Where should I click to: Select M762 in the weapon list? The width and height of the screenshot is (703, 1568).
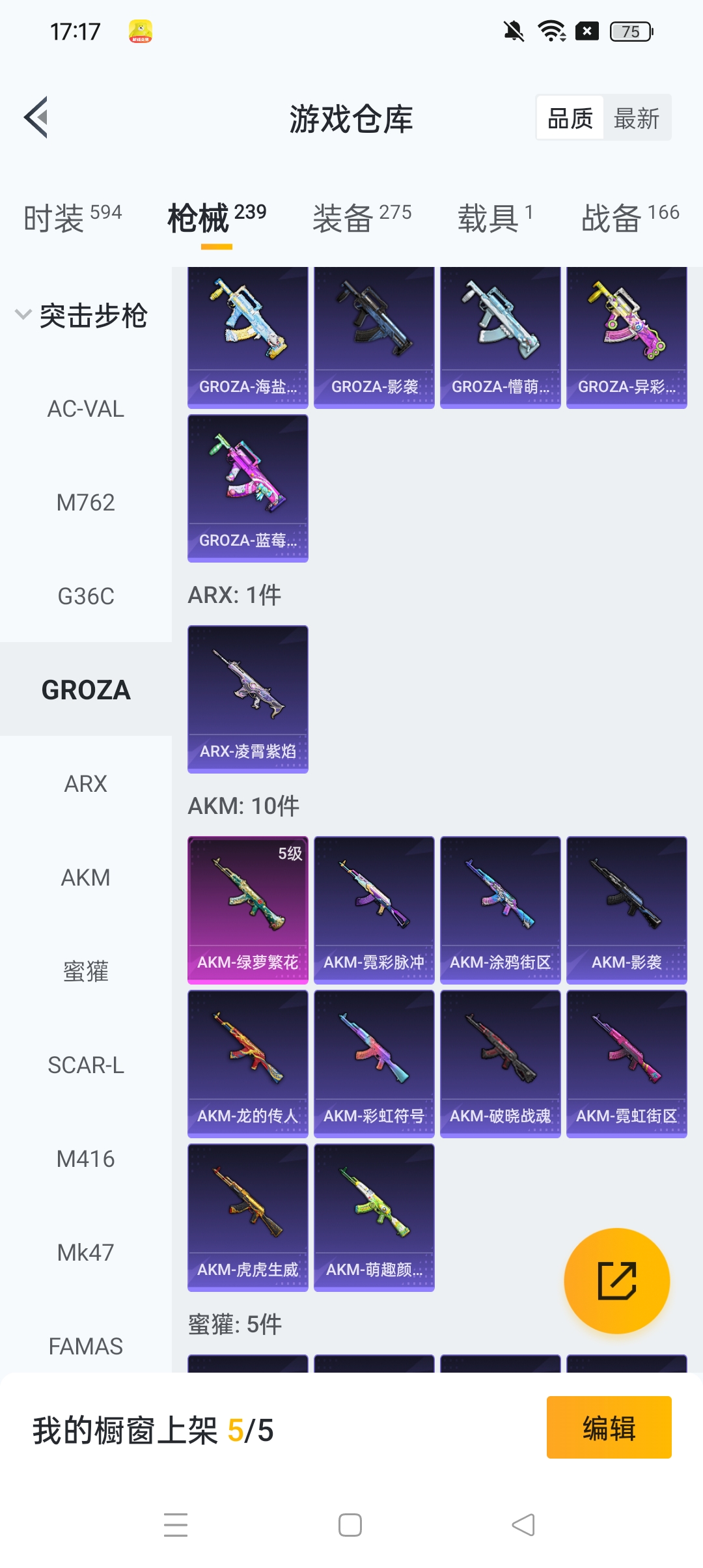click(86, 503)
